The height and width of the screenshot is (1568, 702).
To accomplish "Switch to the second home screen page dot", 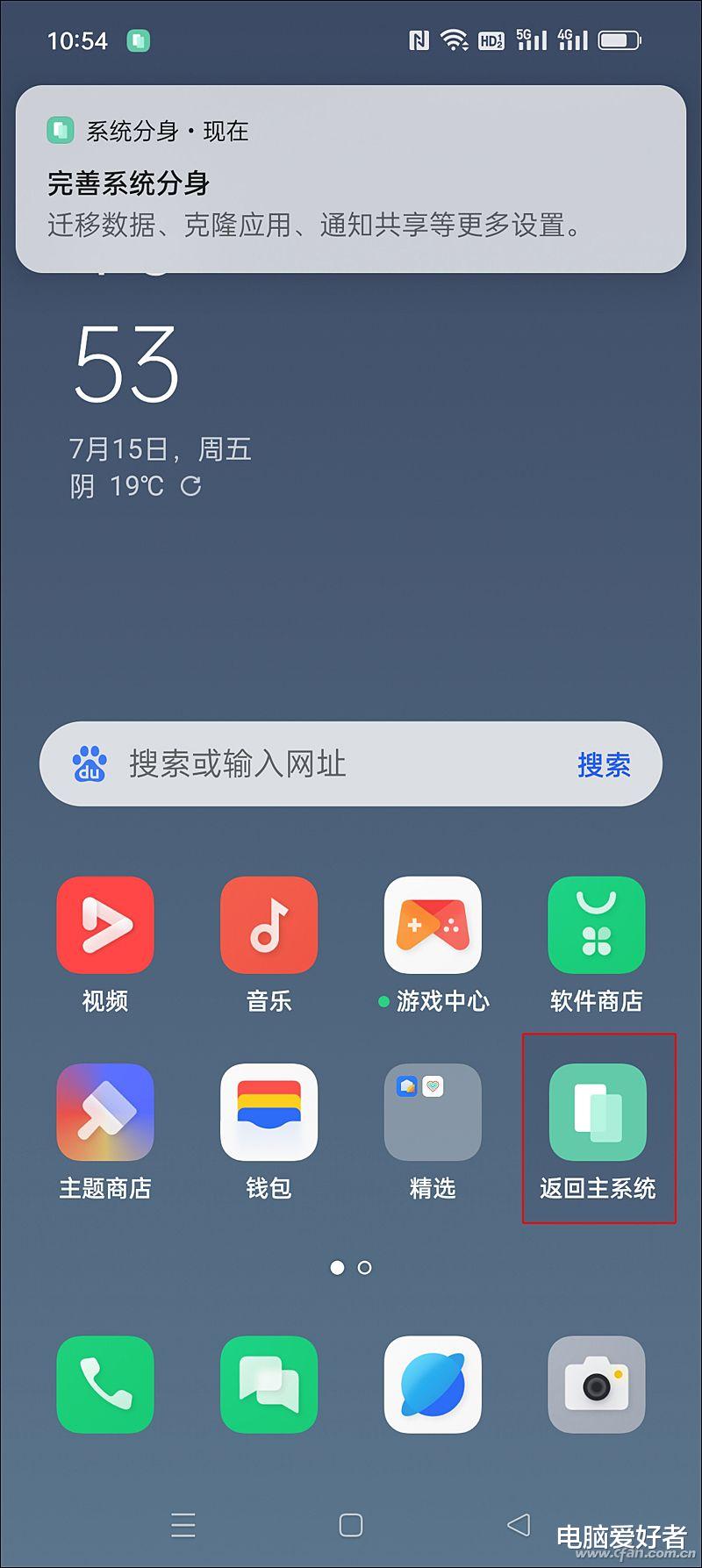I will (x=362, y=1269).
